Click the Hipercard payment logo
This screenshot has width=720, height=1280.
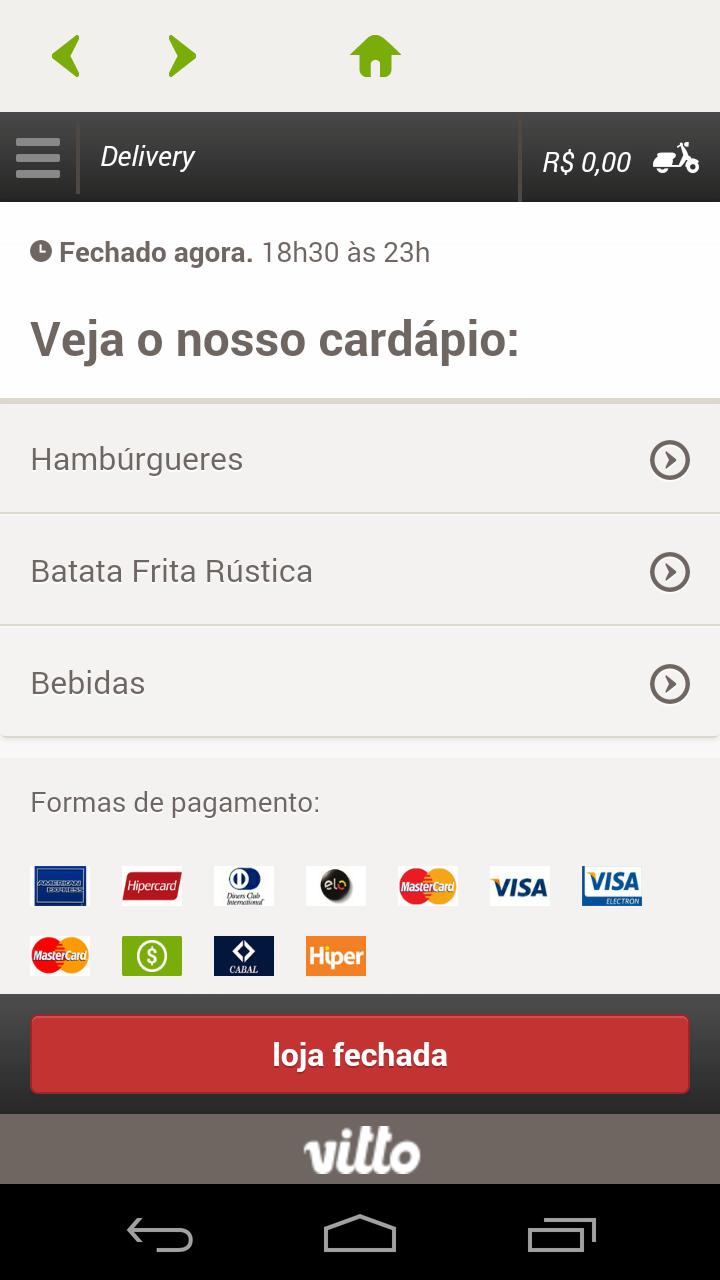[151, 886]
